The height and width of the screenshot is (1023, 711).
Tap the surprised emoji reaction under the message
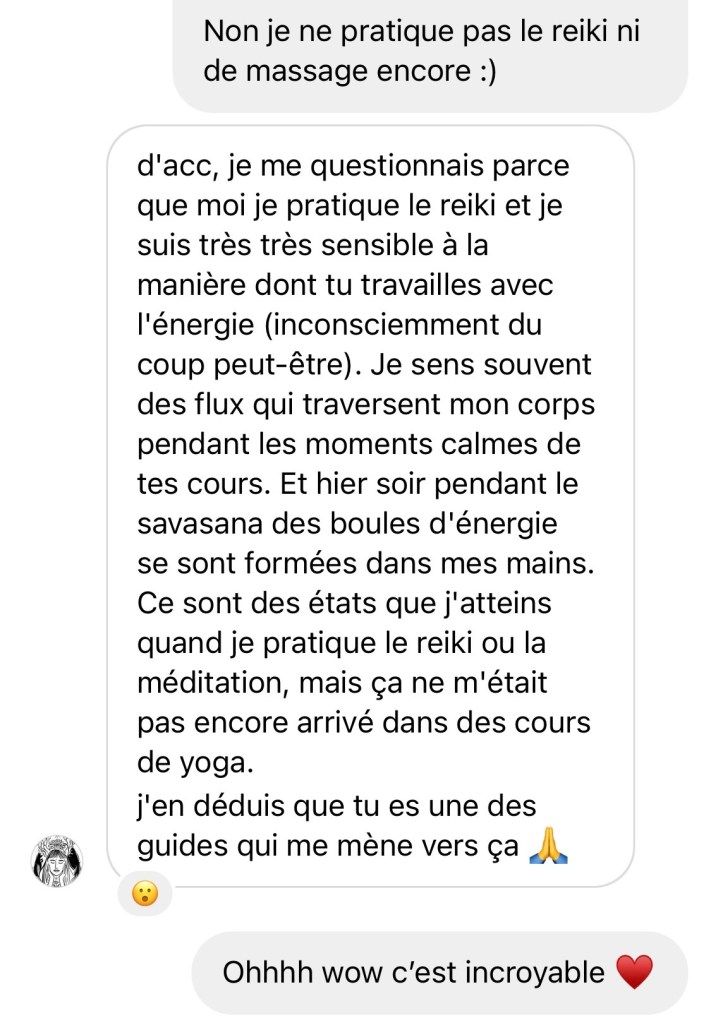[145, 894]
